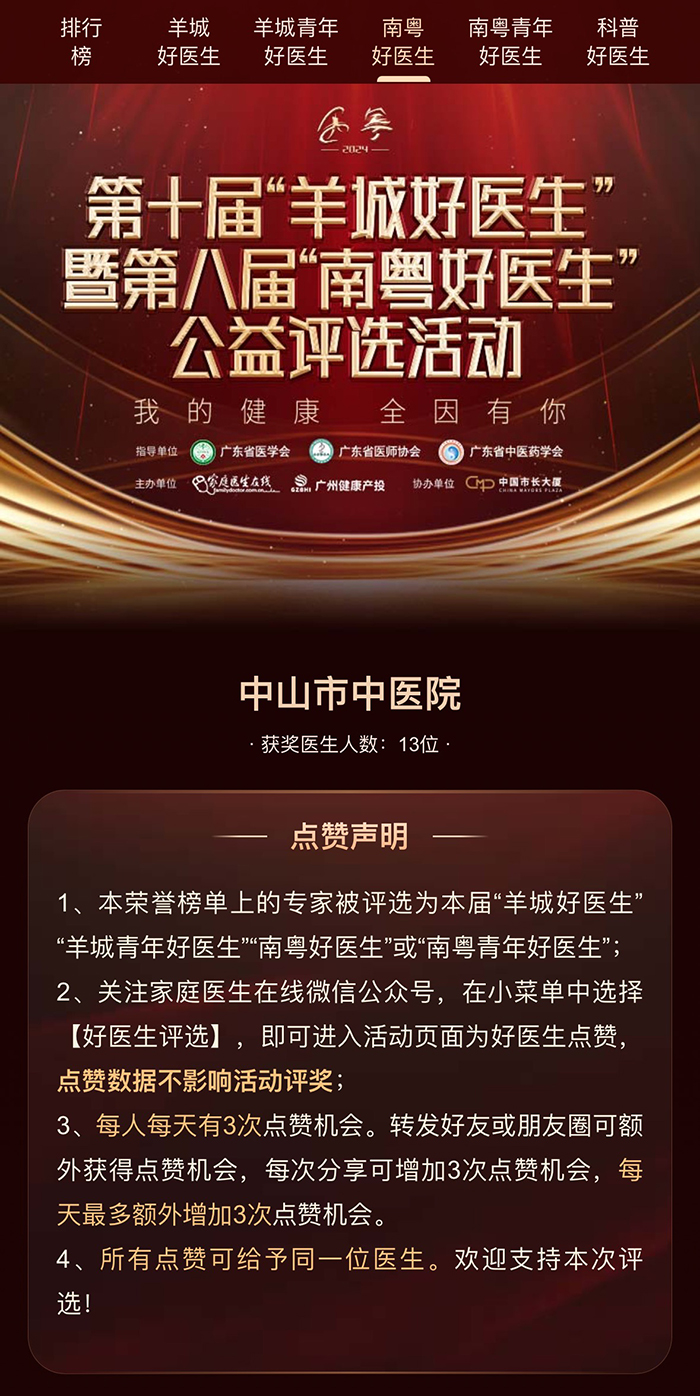Open the 羊城好医生 tab
The height and width of the screenshot is (1396, 700).
coord(188,42)
